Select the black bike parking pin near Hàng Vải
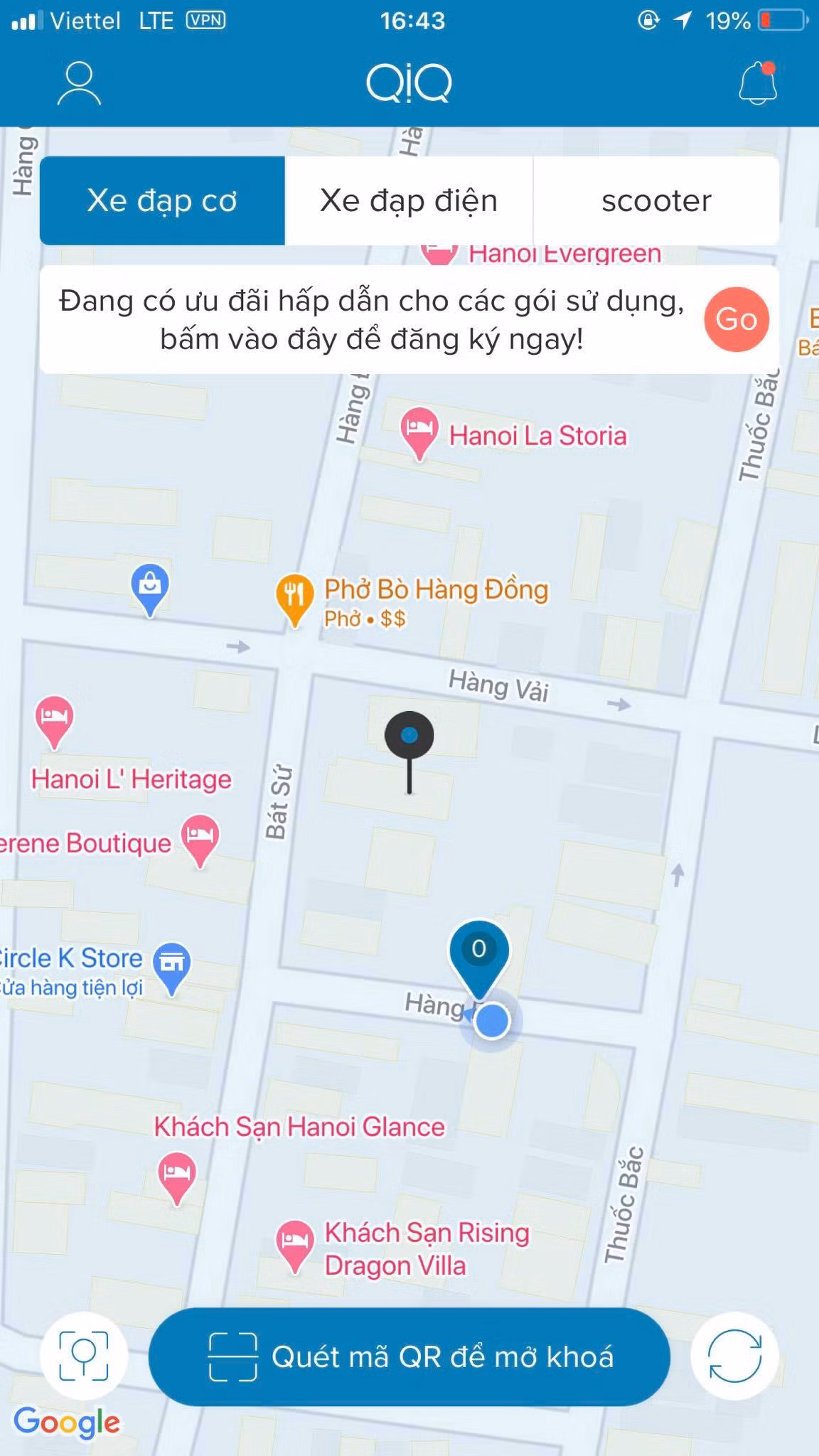The width and height of the screenshot is (819, 1456). point(409,736)
